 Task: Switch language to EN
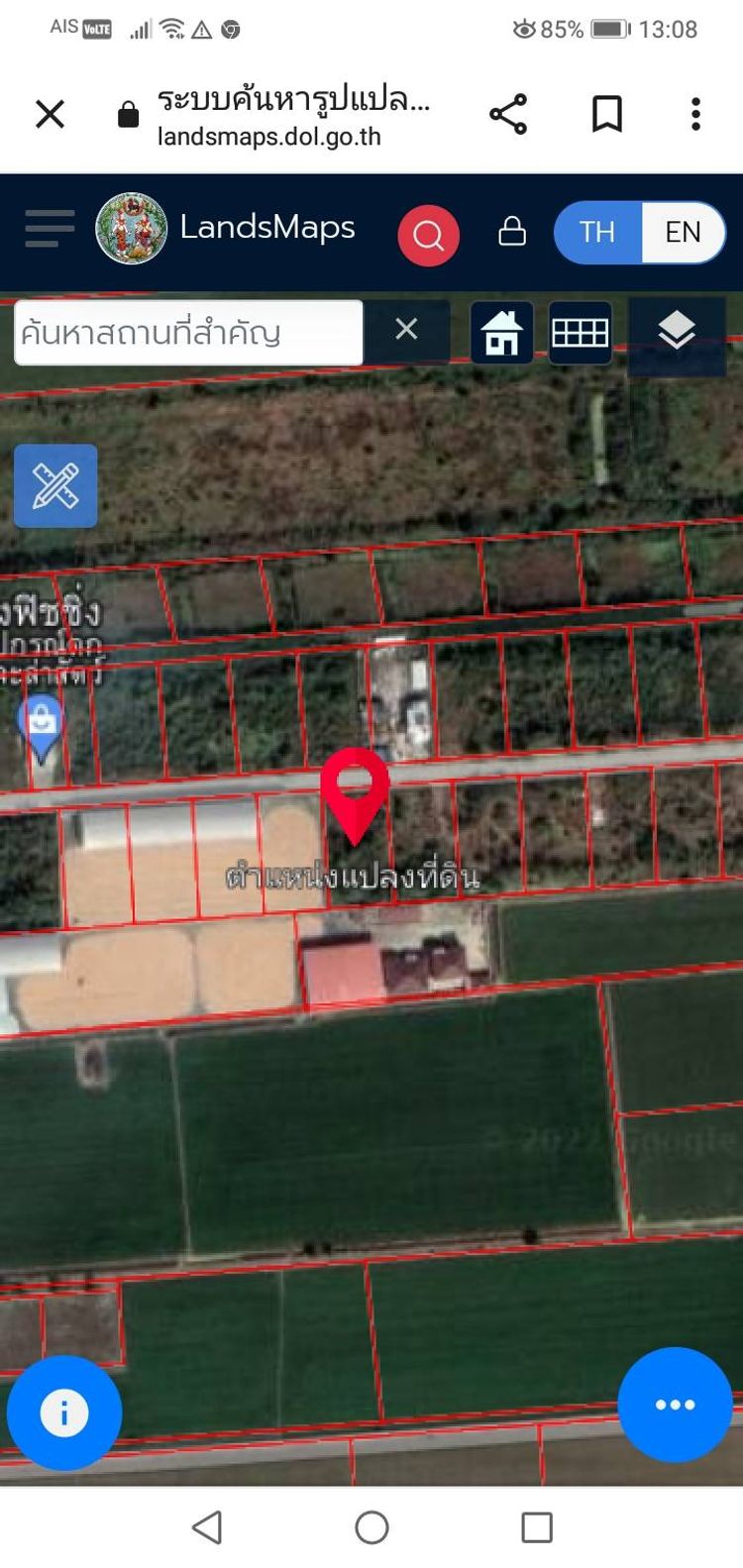[x=683, y=233]
